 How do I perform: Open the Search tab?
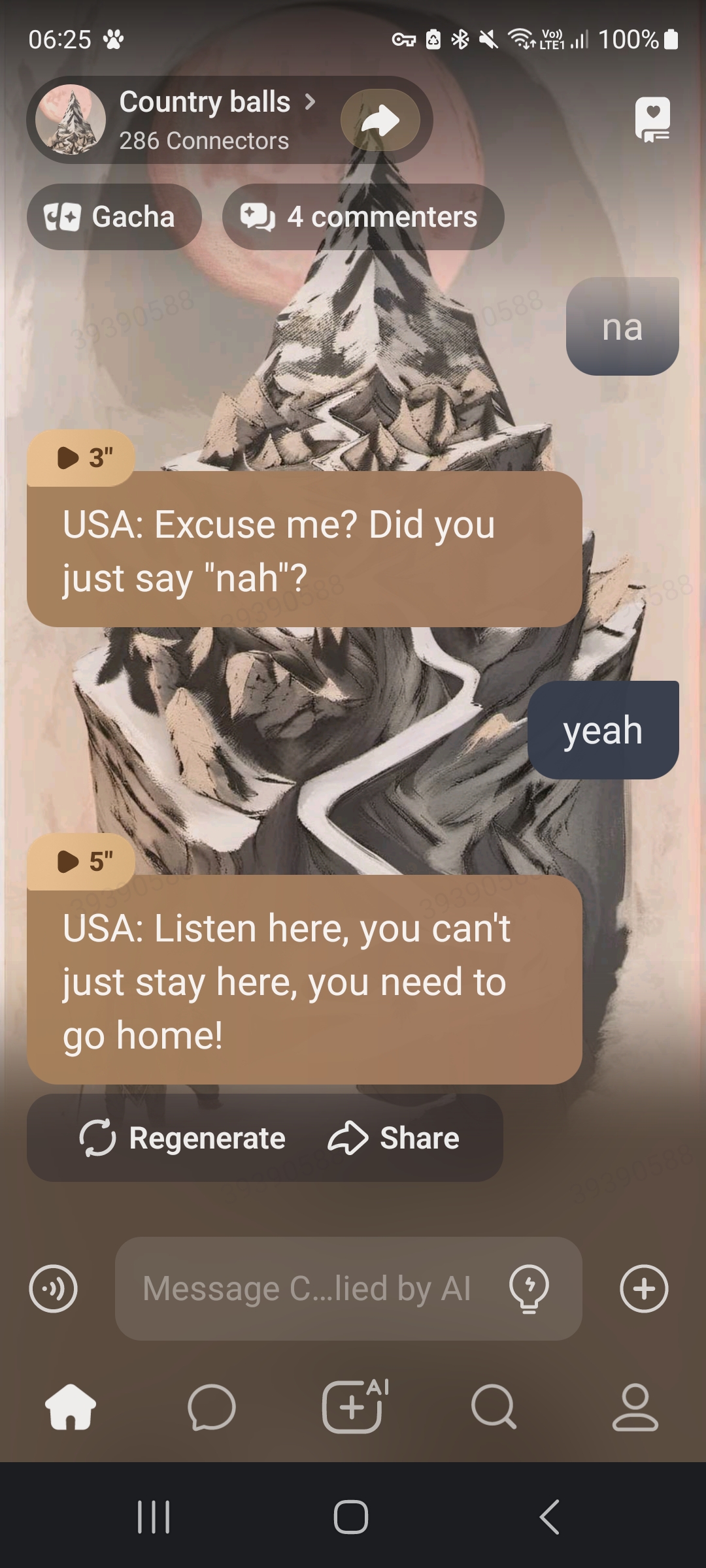[x=494, y=1407]
